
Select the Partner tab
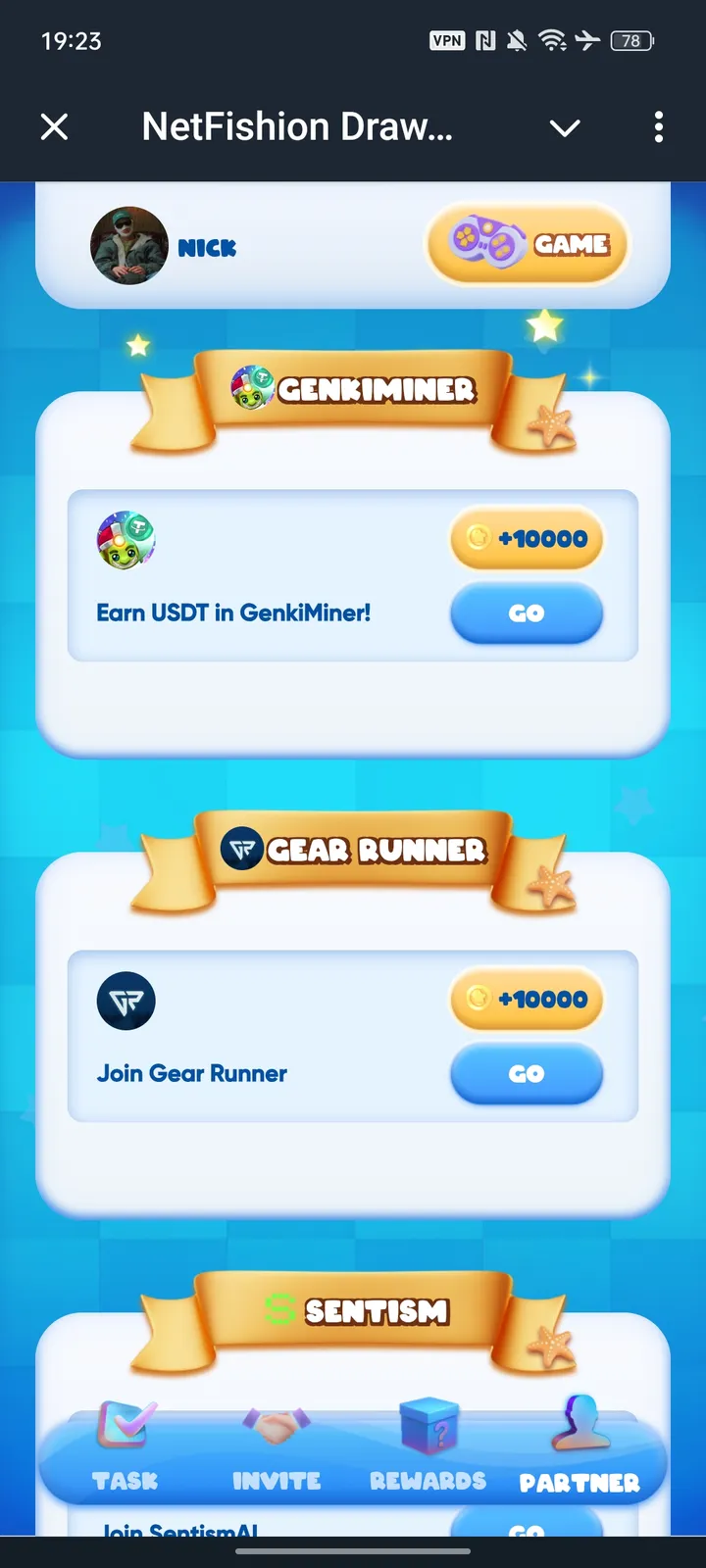[580, 1450]
